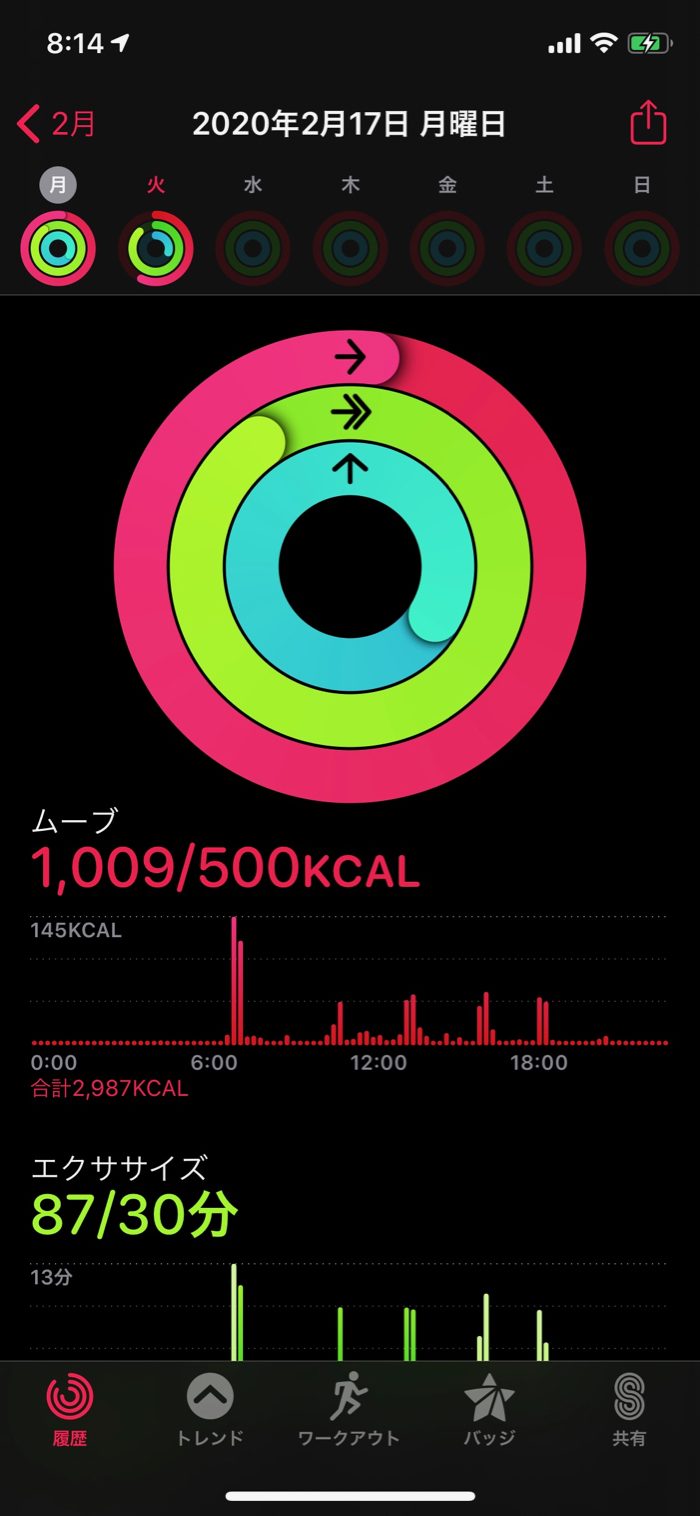The image size is (700, 1516).
Task: Select Tuesday (火) activity rings
Action: [x=155, y=247]
